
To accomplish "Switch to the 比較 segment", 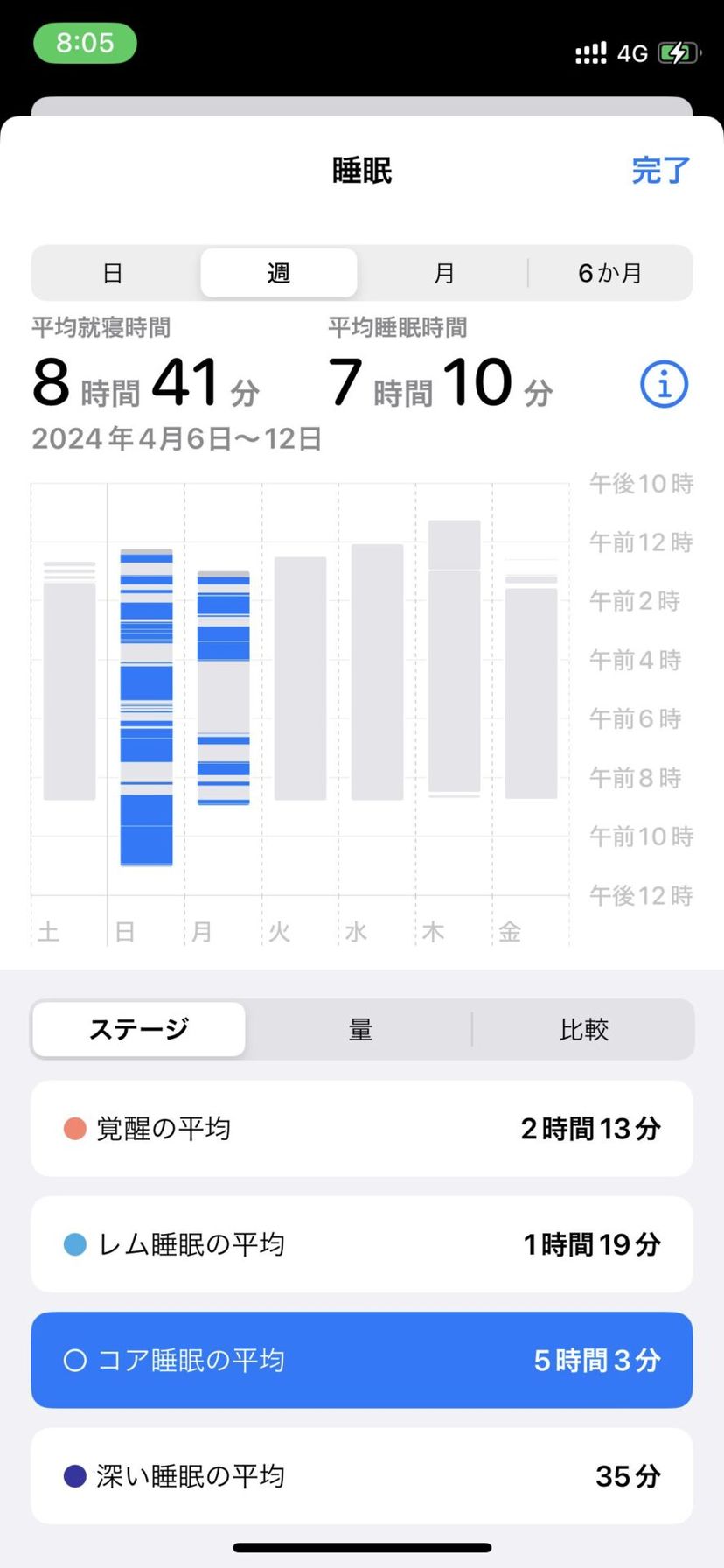I will tap(583, 1029).
